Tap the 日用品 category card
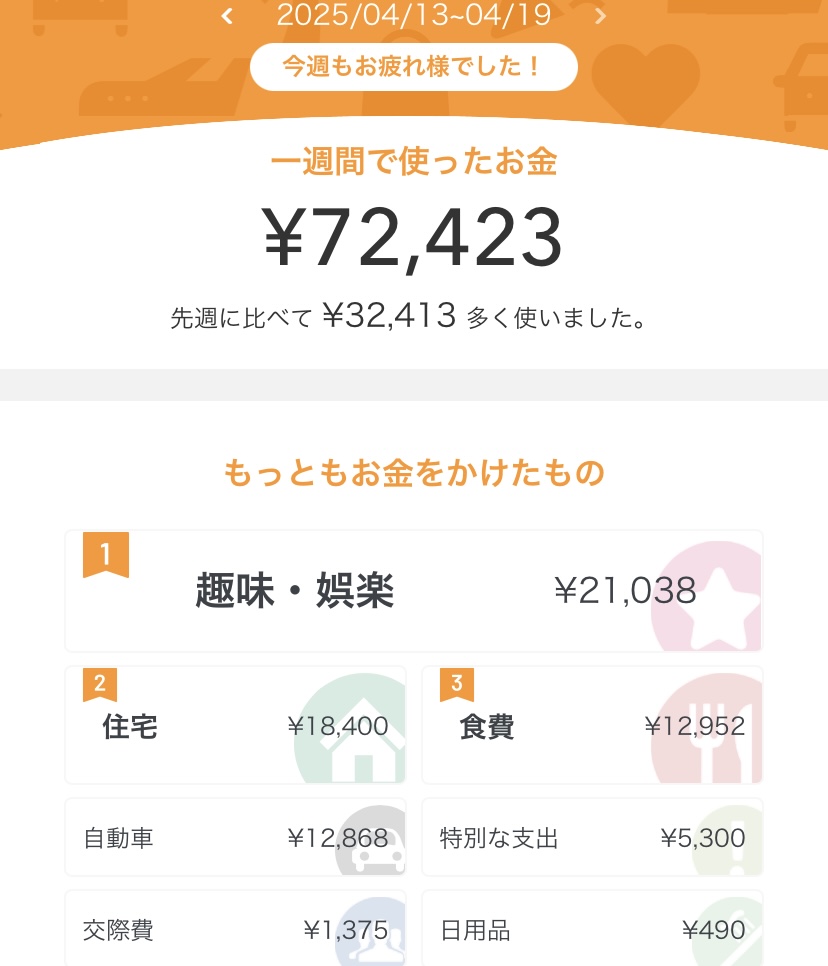 click(592, 930)
